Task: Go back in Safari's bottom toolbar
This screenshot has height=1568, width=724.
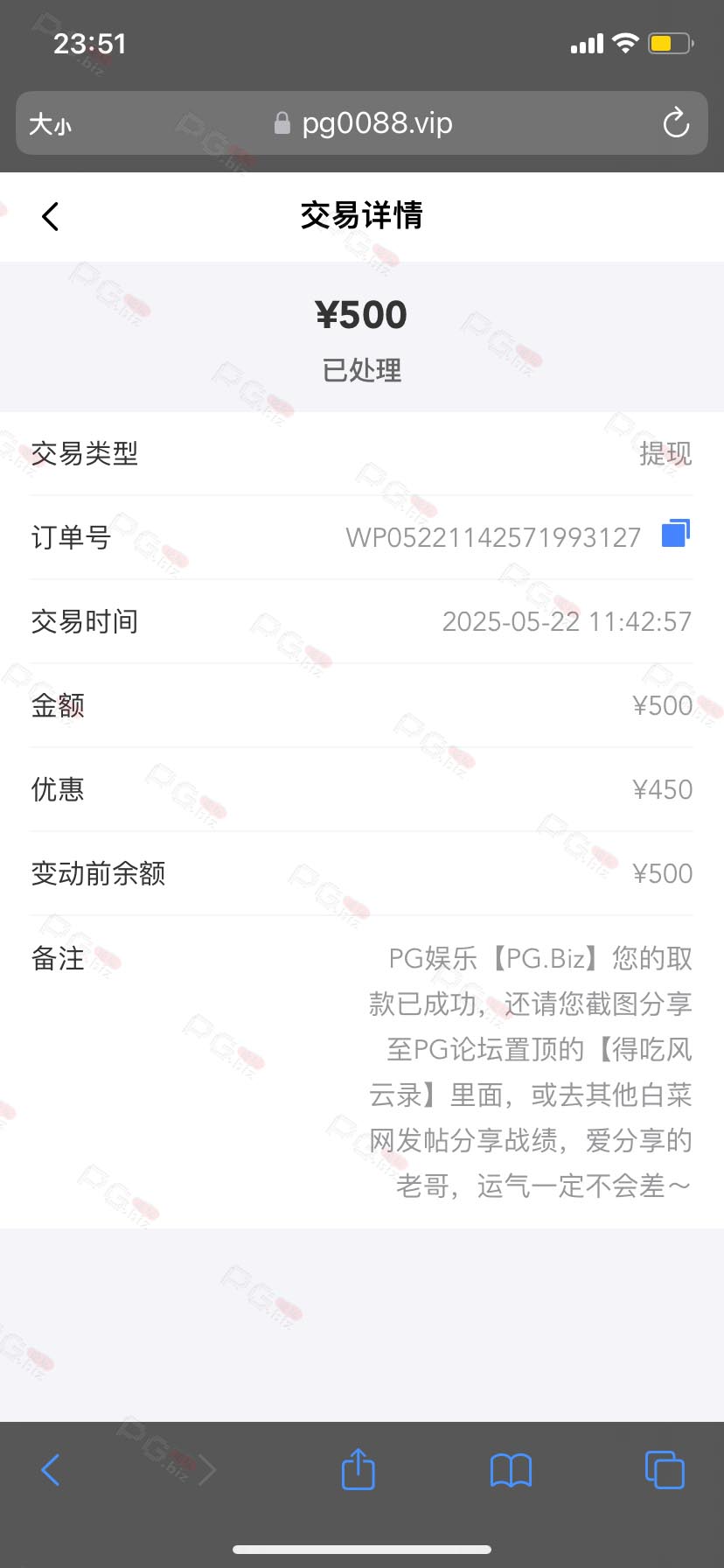Action: pyautogui.click(x=51, y=1470)
